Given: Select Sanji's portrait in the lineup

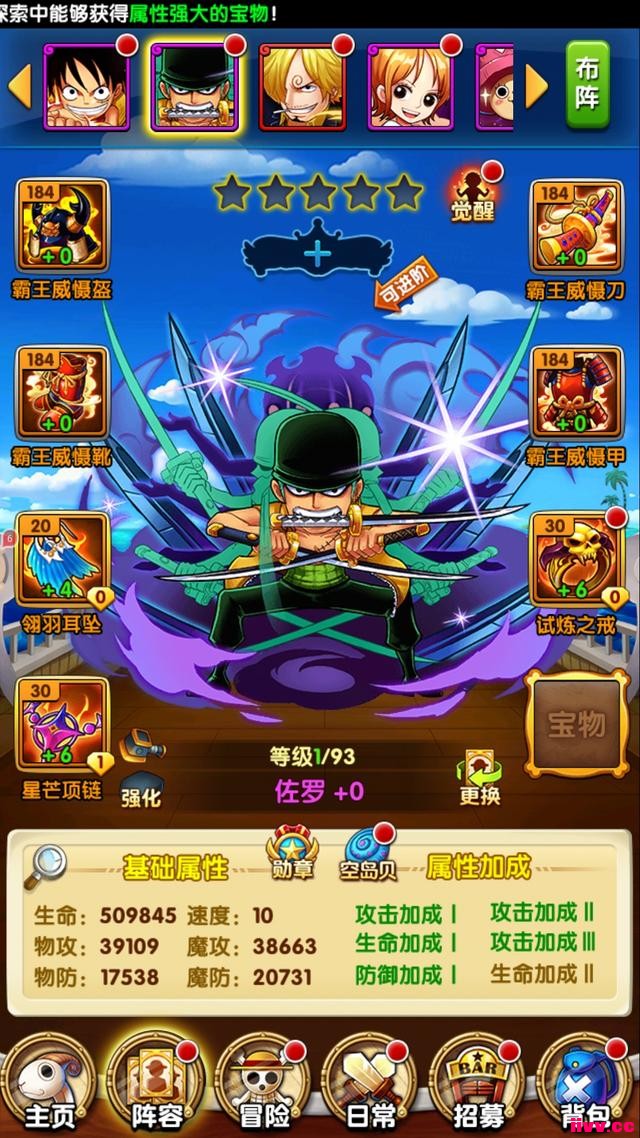Looking at the screenshot, I should coord(302,87).
